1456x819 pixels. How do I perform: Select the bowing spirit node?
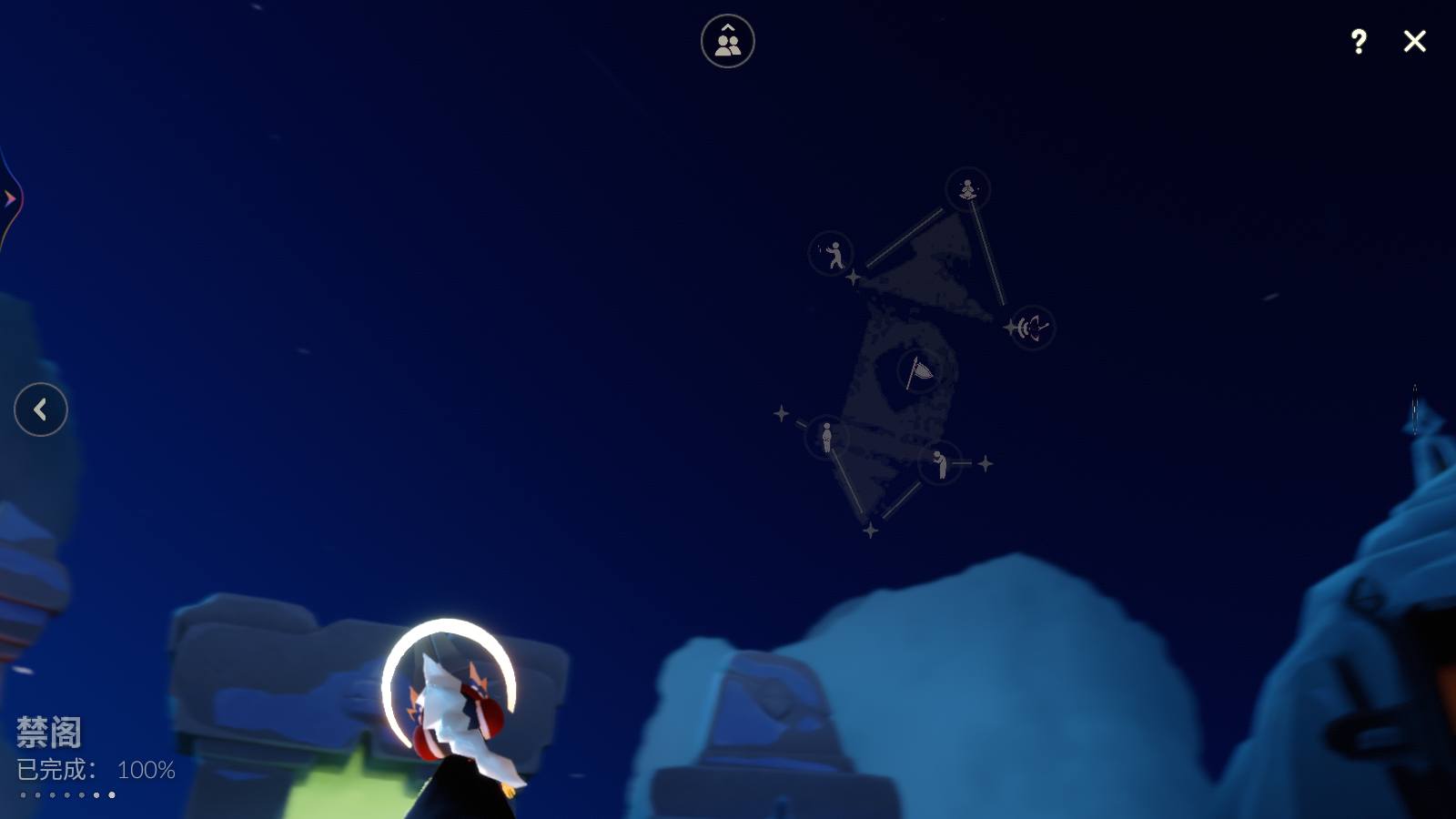coord(940,463)
